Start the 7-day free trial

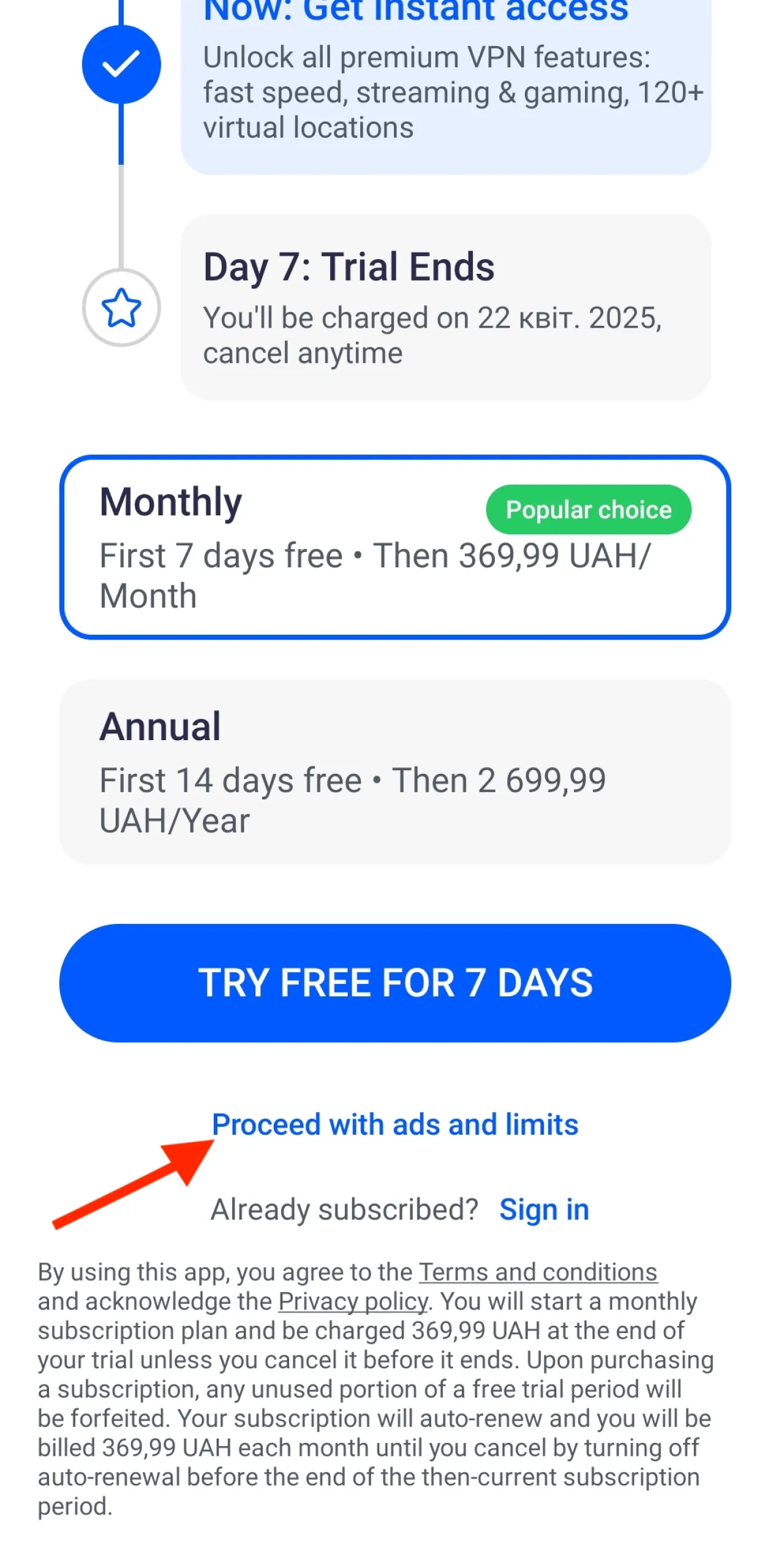395,983
